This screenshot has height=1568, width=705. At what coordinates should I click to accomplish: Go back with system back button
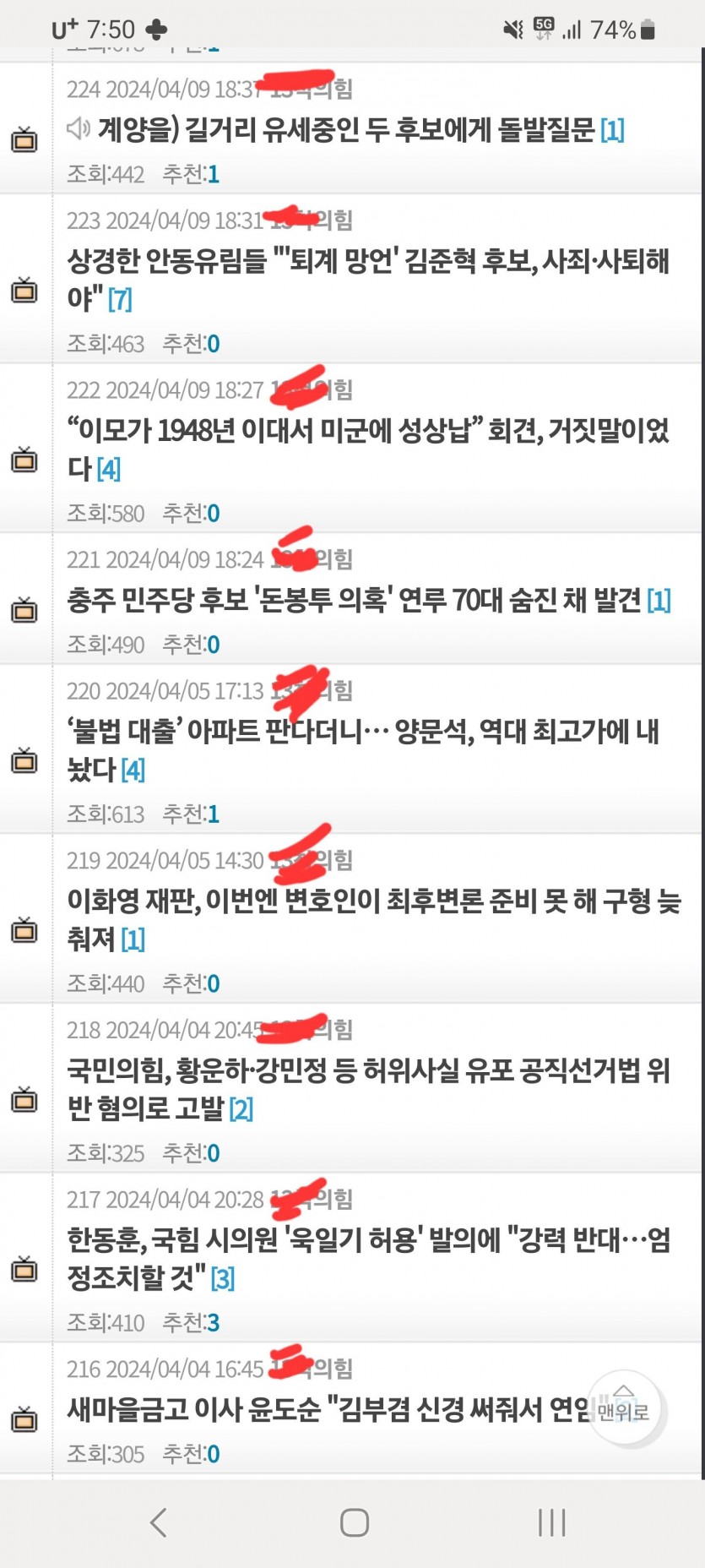coord(158,1522)
